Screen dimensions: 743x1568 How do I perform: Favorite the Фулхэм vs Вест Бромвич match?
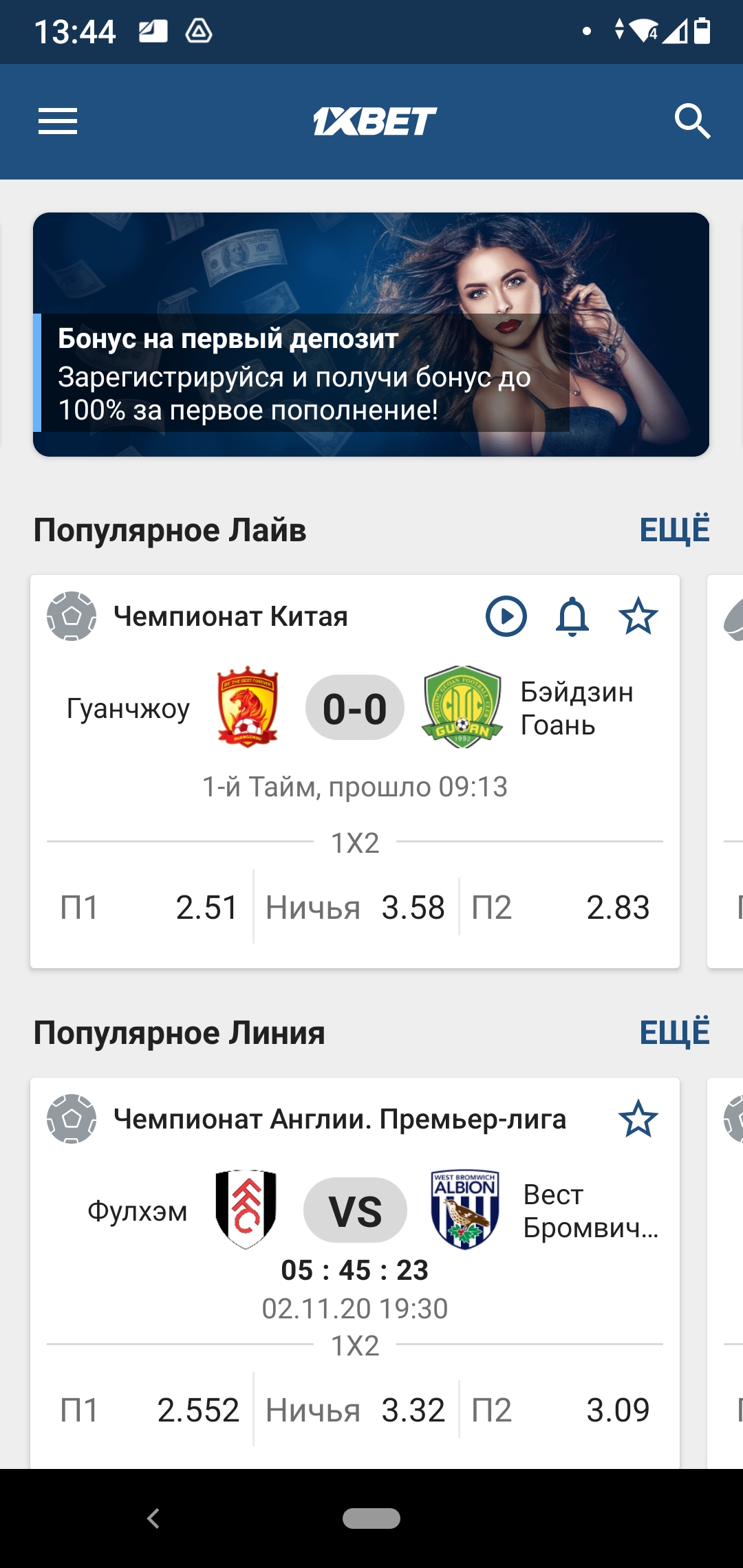point(638,1119)
